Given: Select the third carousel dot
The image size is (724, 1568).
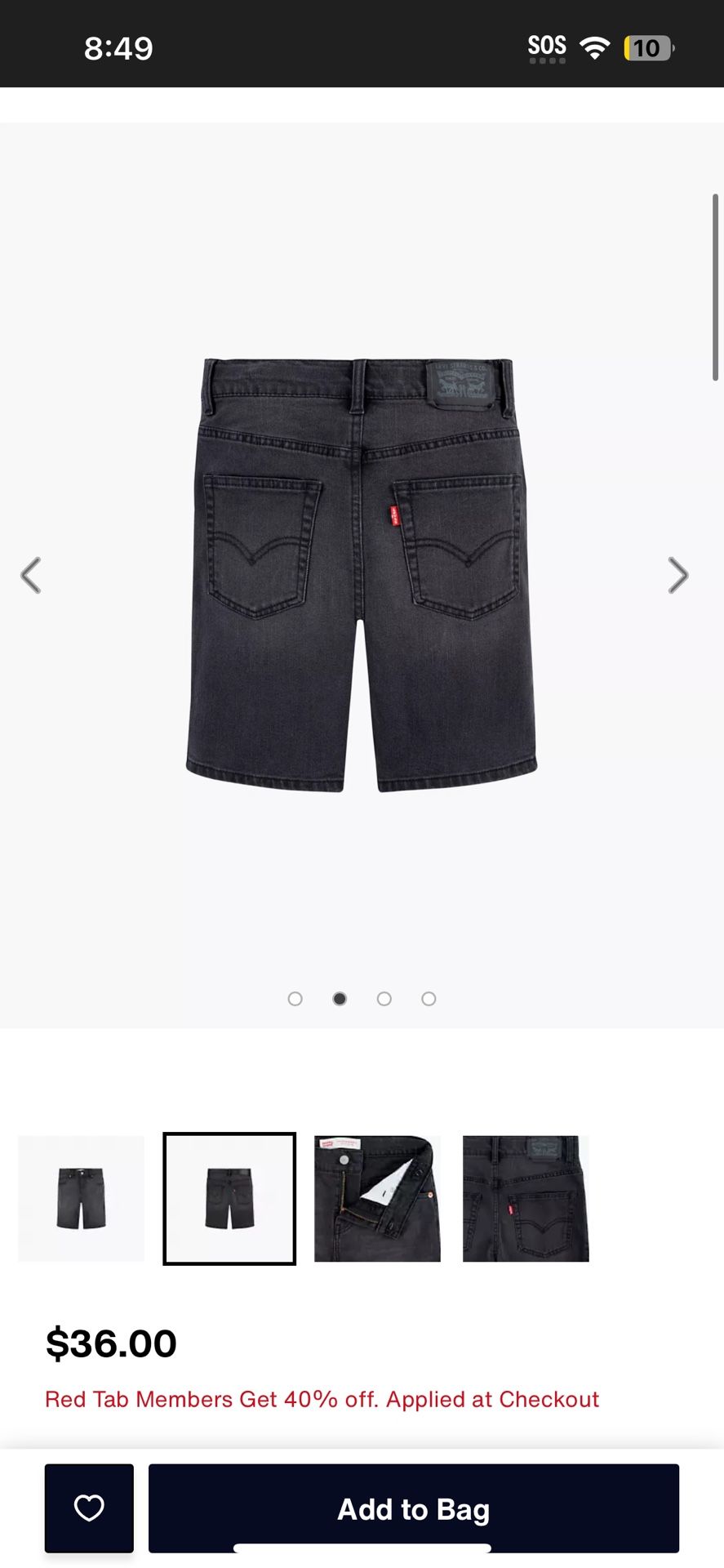Looking at the screenshot, I should coord(384,998).
